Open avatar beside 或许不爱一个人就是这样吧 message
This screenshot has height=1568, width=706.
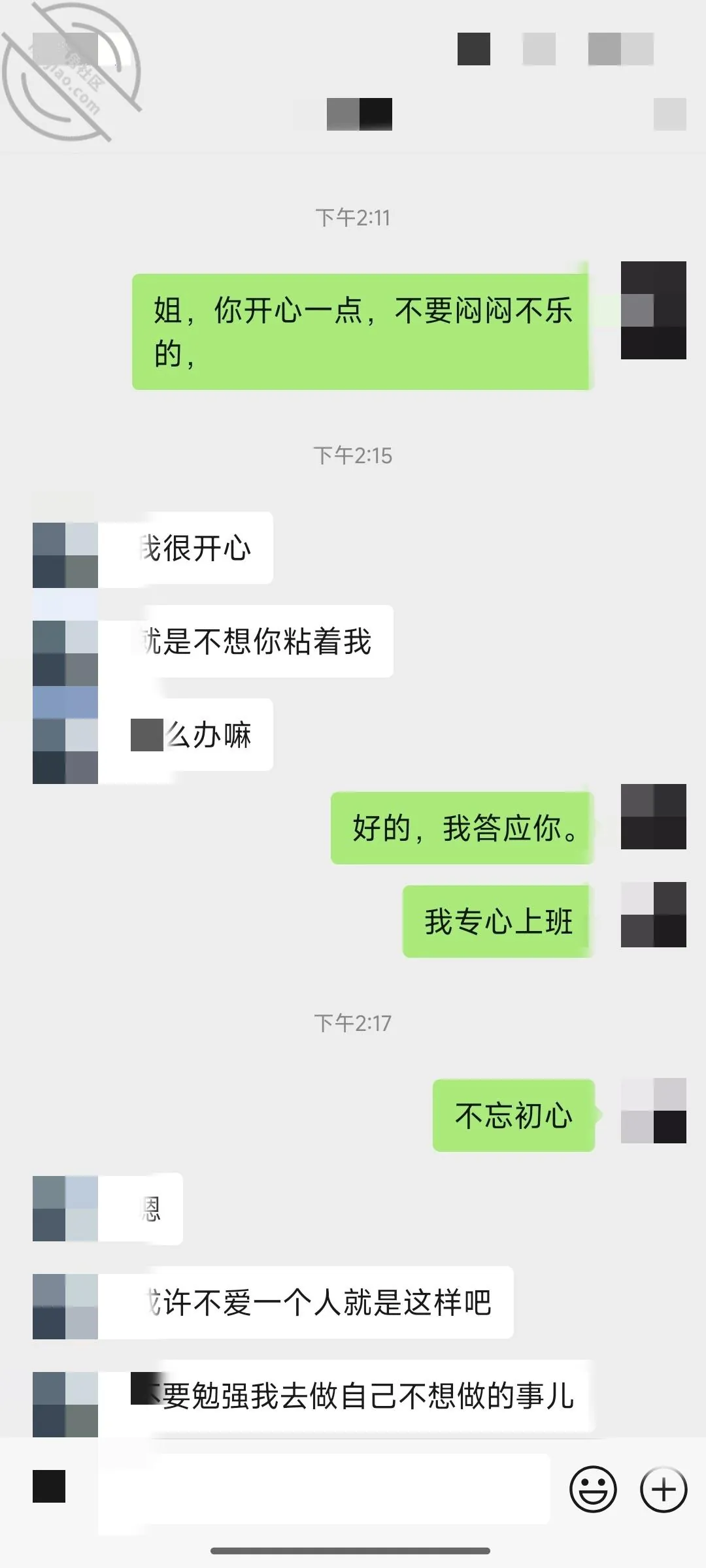click(x=65, y=1307)
